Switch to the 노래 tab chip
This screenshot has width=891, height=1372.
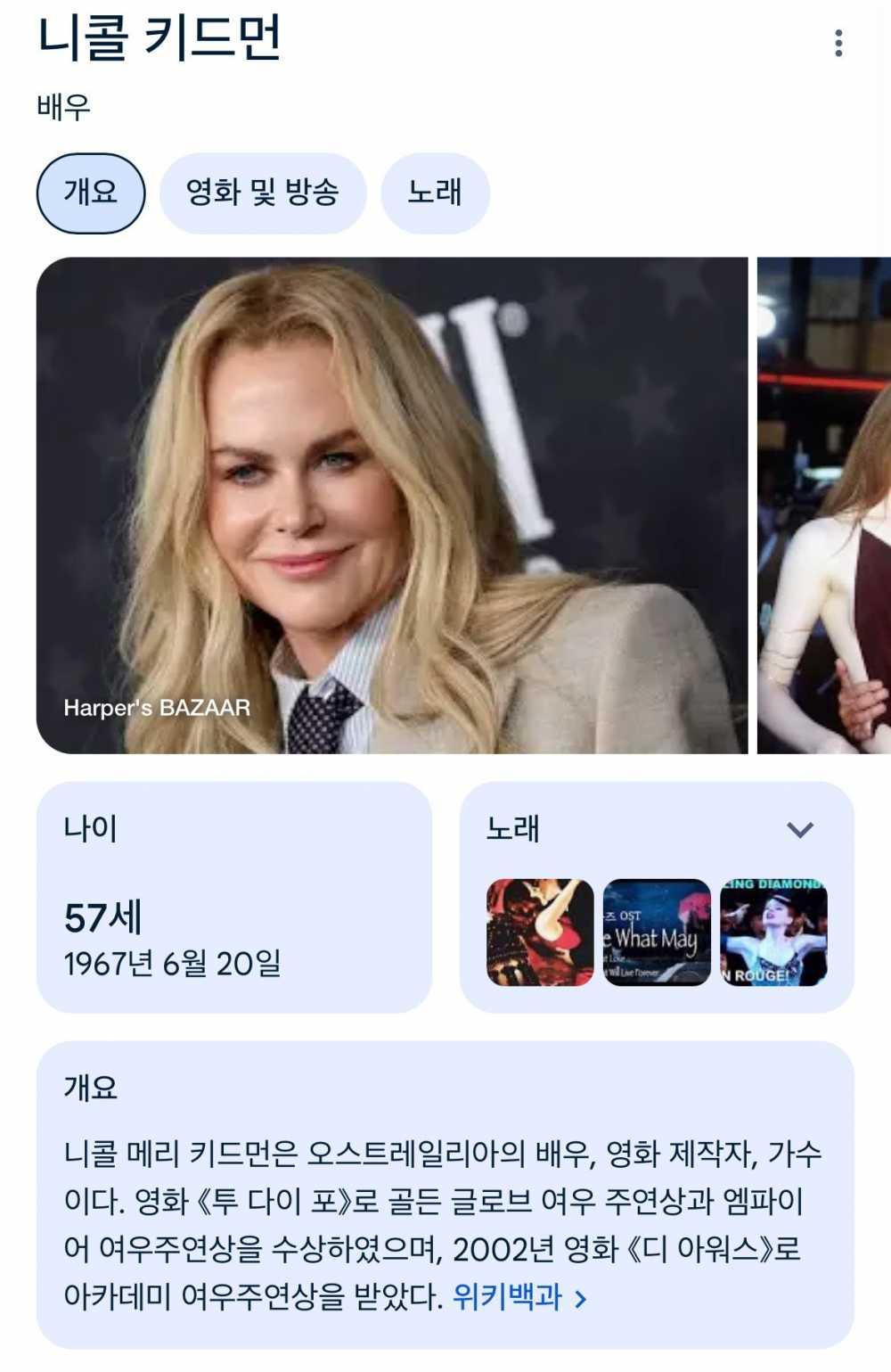(435, 193)
